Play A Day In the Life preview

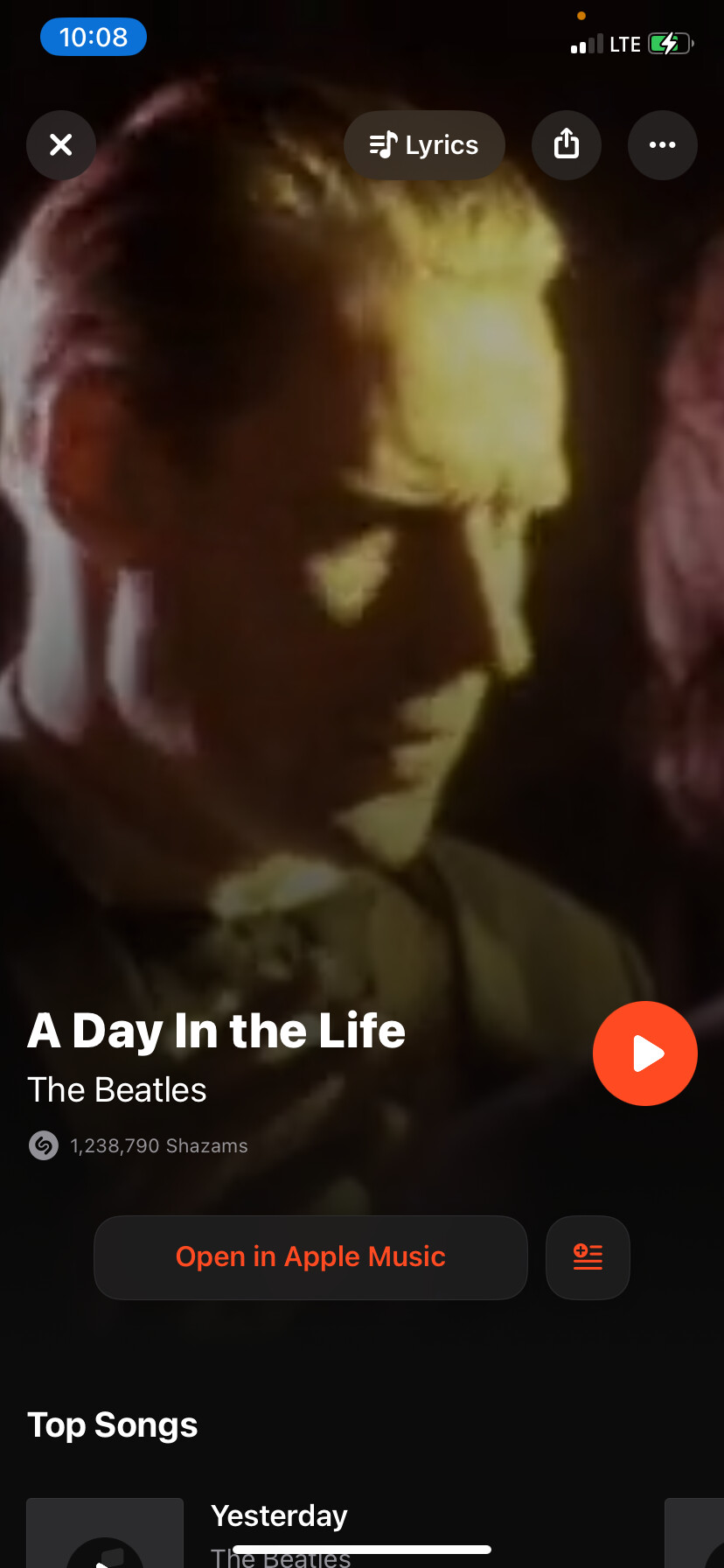click(644, 1053)
